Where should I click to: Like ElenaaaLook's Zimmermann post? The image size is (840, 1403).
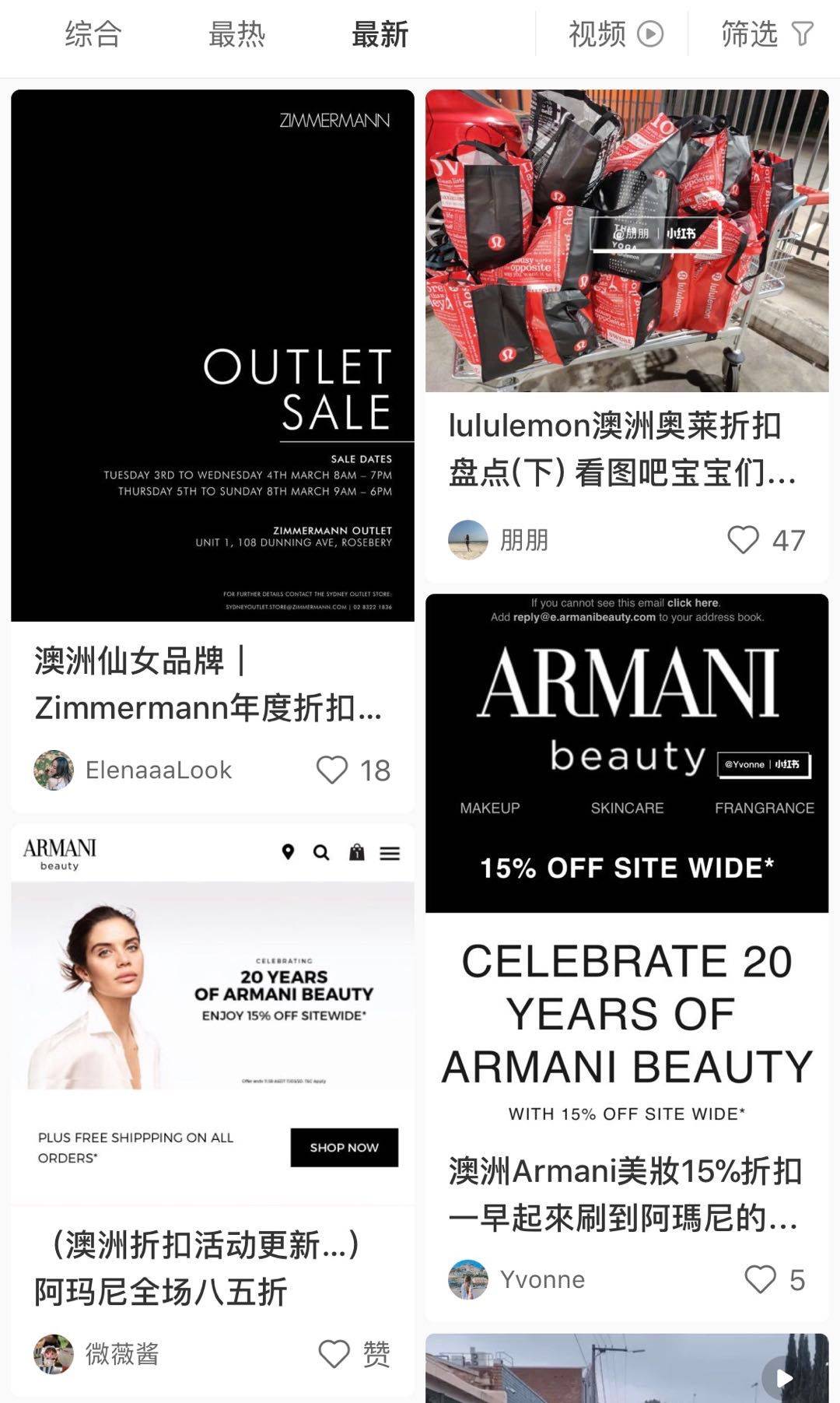[x=332, y=770]
